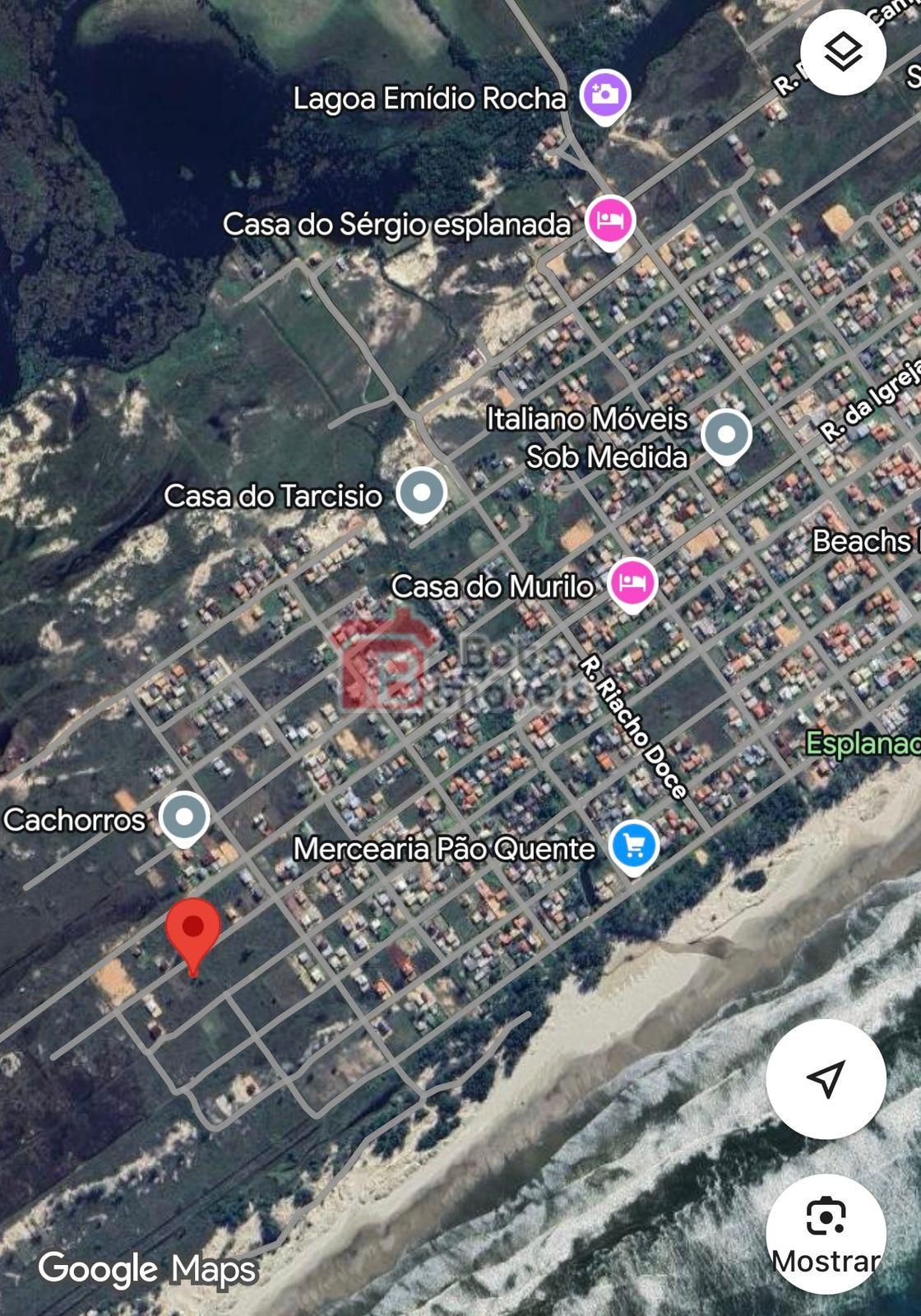921x1316 pixels.
Task: Open the Casa do Murilo lodging pin
Action: click(632, 583)
